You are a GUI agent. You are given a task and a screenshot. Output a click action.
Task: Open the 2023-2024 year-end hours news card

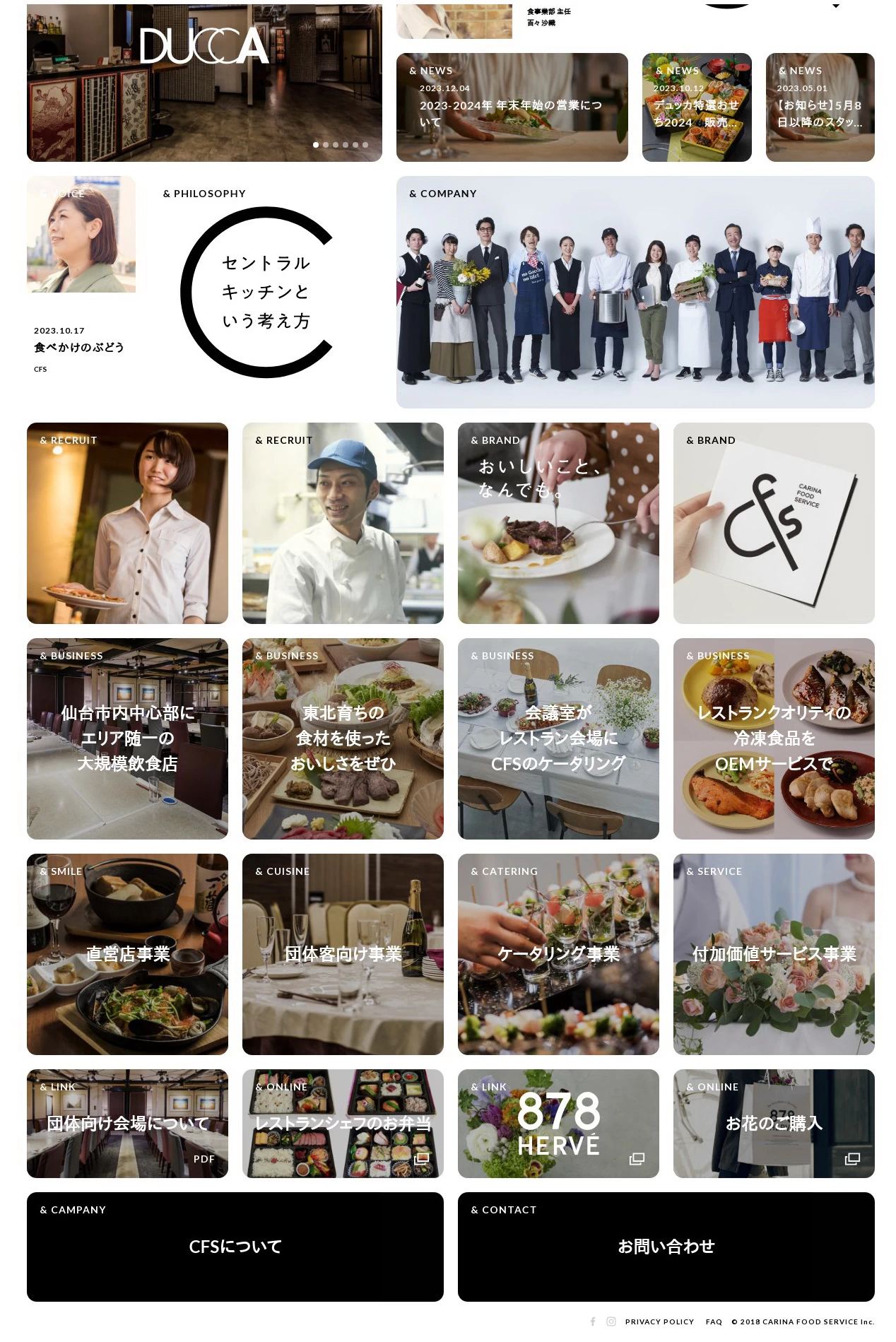[512, 107]
